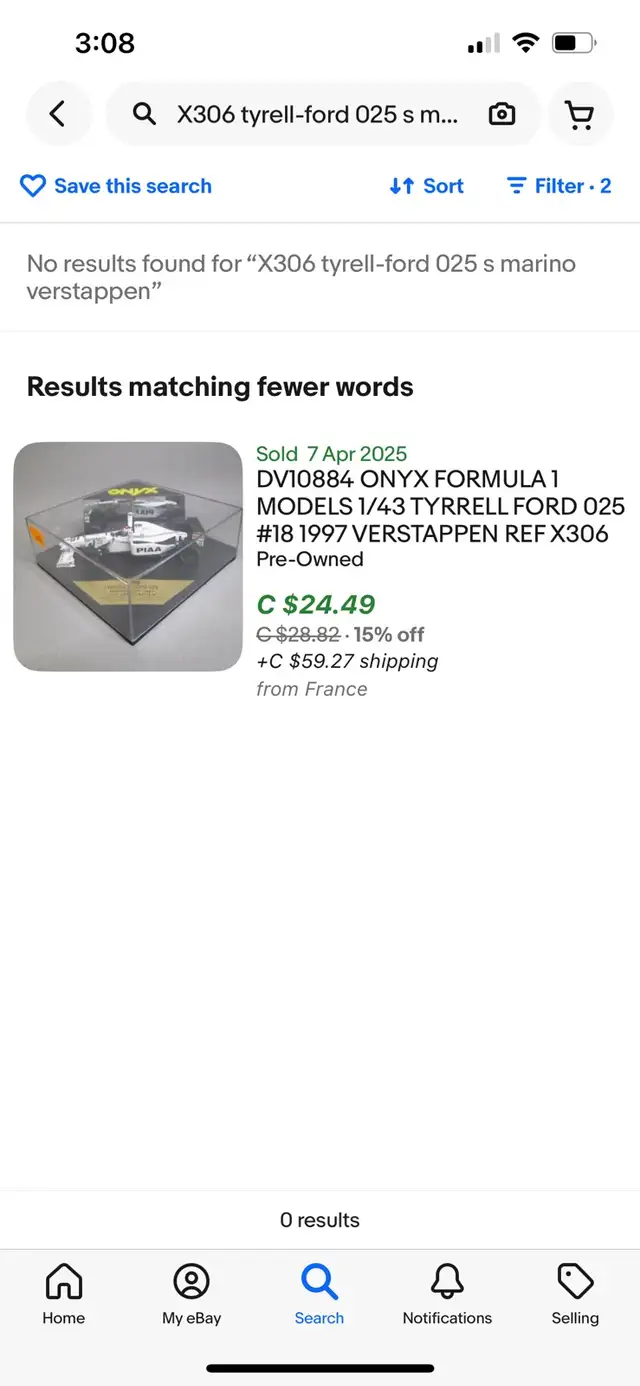Screen dimensions: 640x1386
Task: Save this search
Action: (116, 186)
